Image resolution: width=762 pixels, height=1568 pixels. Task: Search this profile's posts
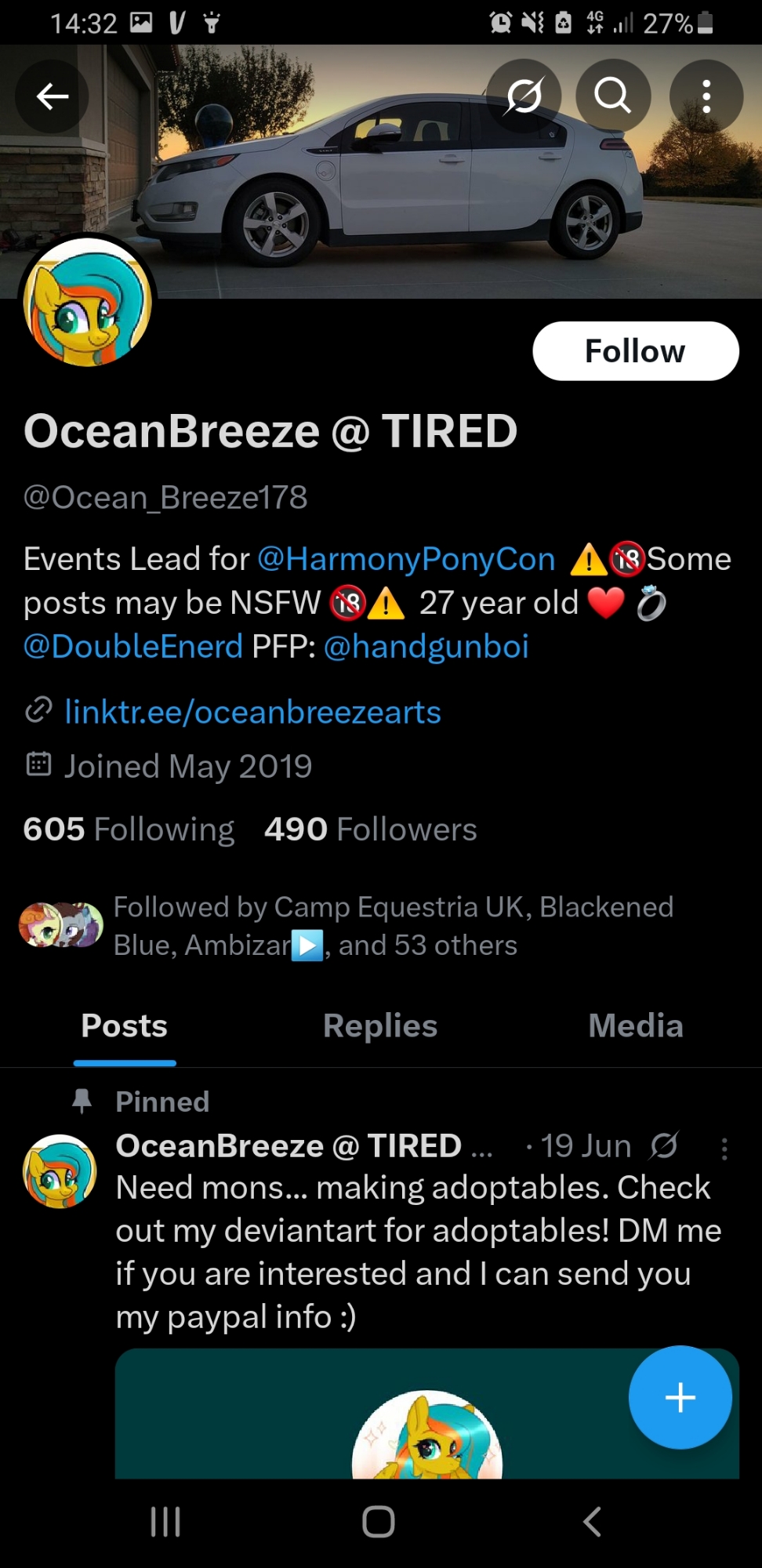point(612,96)
